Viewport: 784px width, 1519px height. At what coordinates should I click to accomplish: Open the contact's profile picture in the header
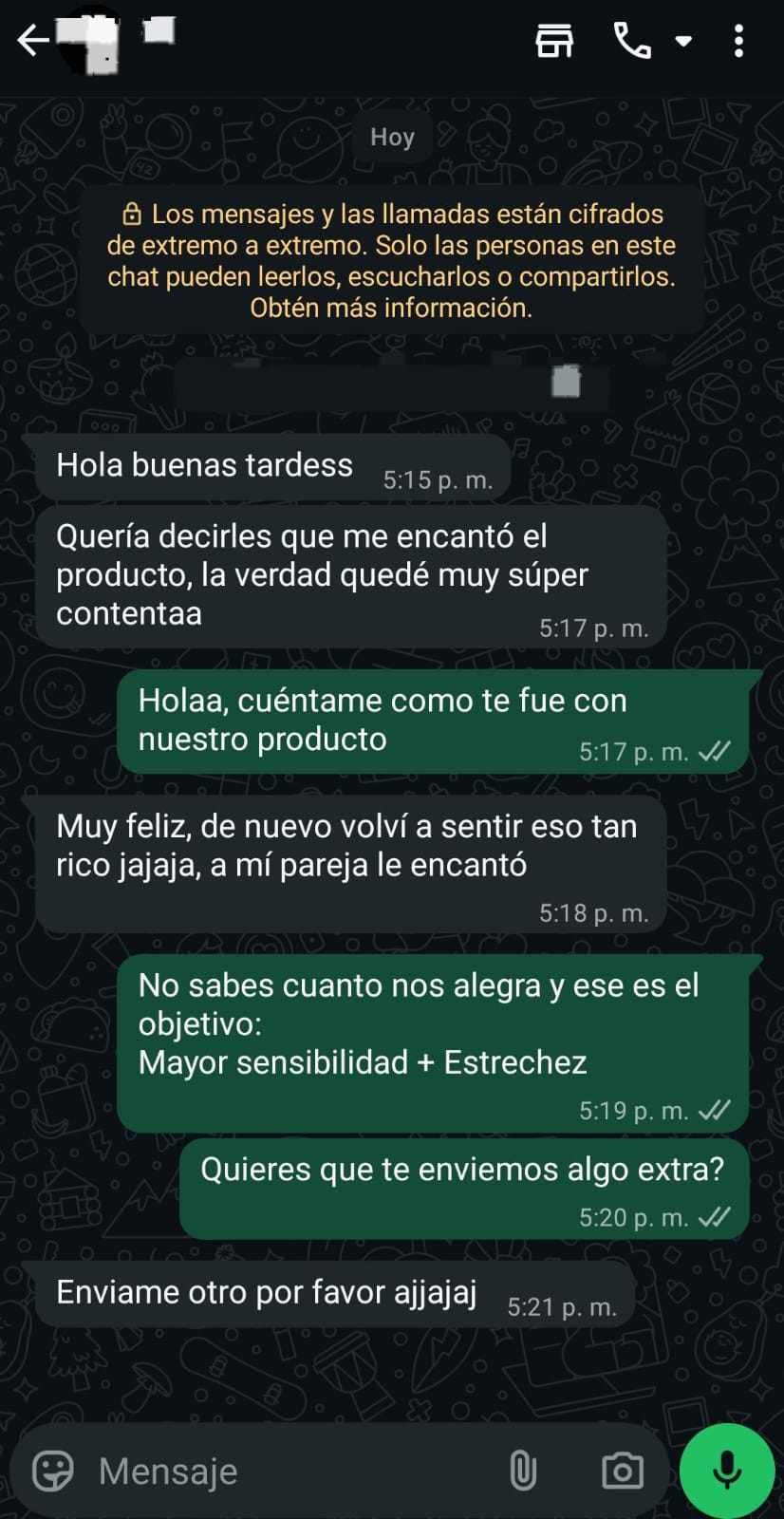point(90,40)
